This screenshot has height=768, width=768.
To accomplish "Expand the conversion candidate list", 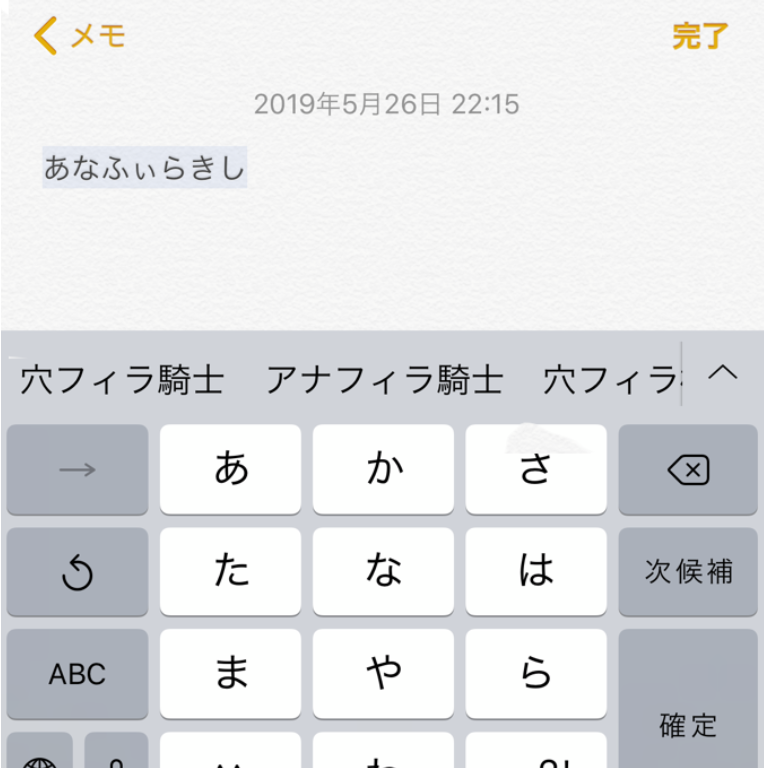I will tap(722, 374).
